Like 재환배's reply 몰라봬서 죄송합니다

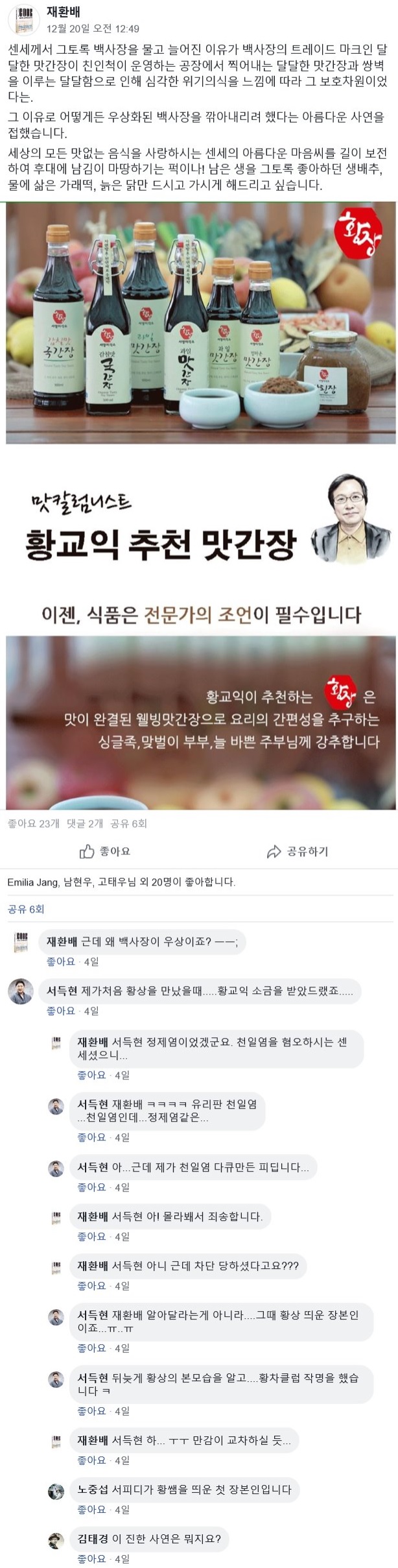91,1236
